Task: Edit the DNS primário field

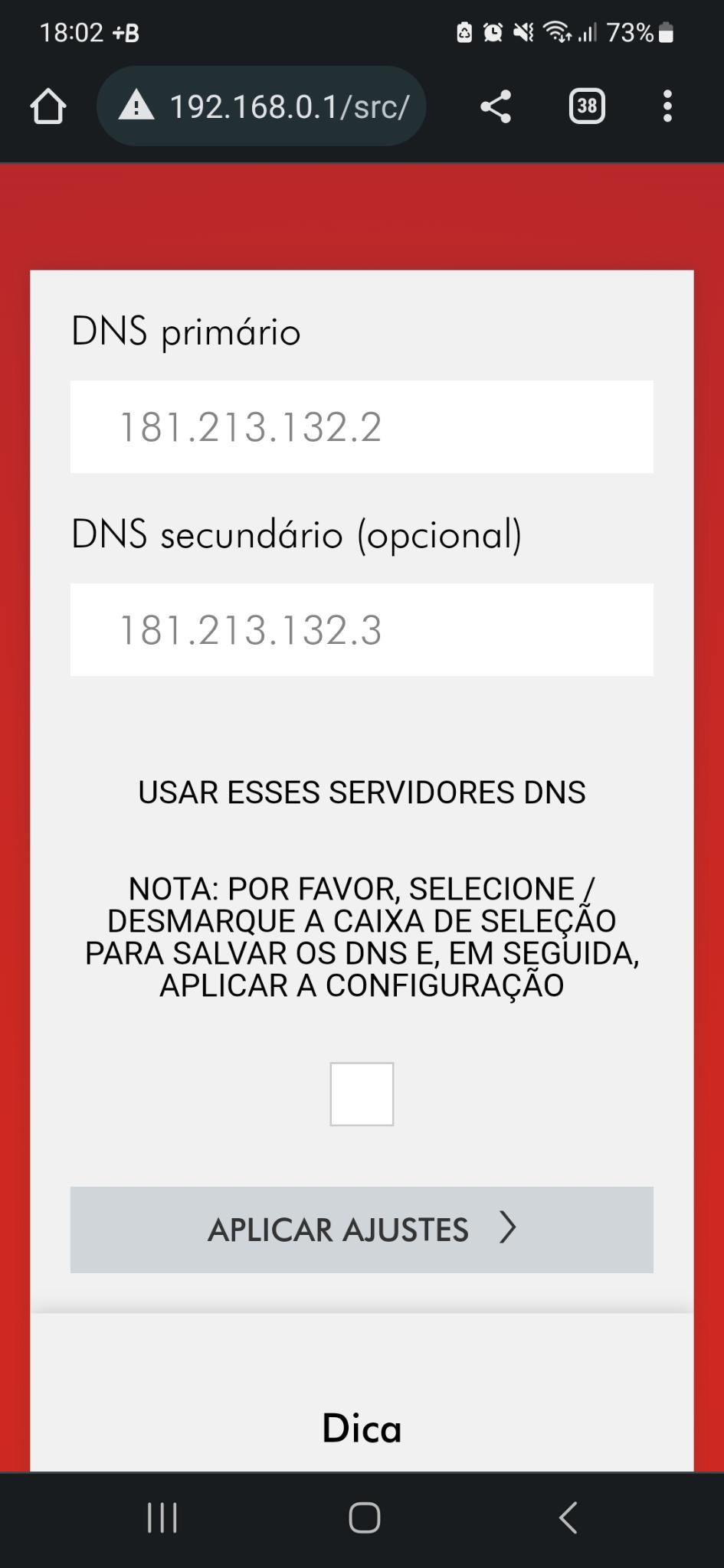Action: [x=362, y=426]
